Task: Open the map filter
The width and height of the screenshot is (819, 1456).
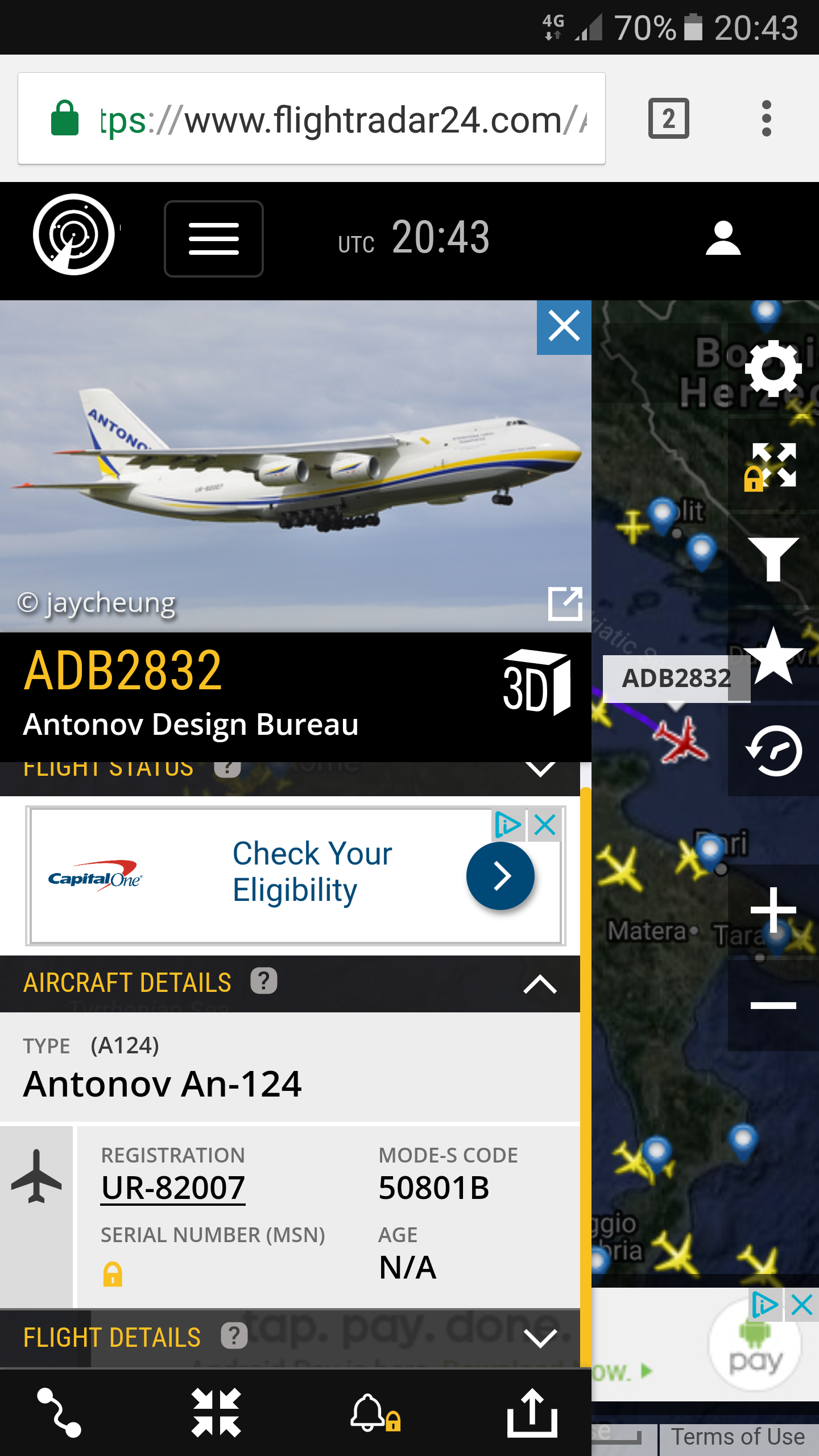Action: pyautogui.click(x=773, y=559)
